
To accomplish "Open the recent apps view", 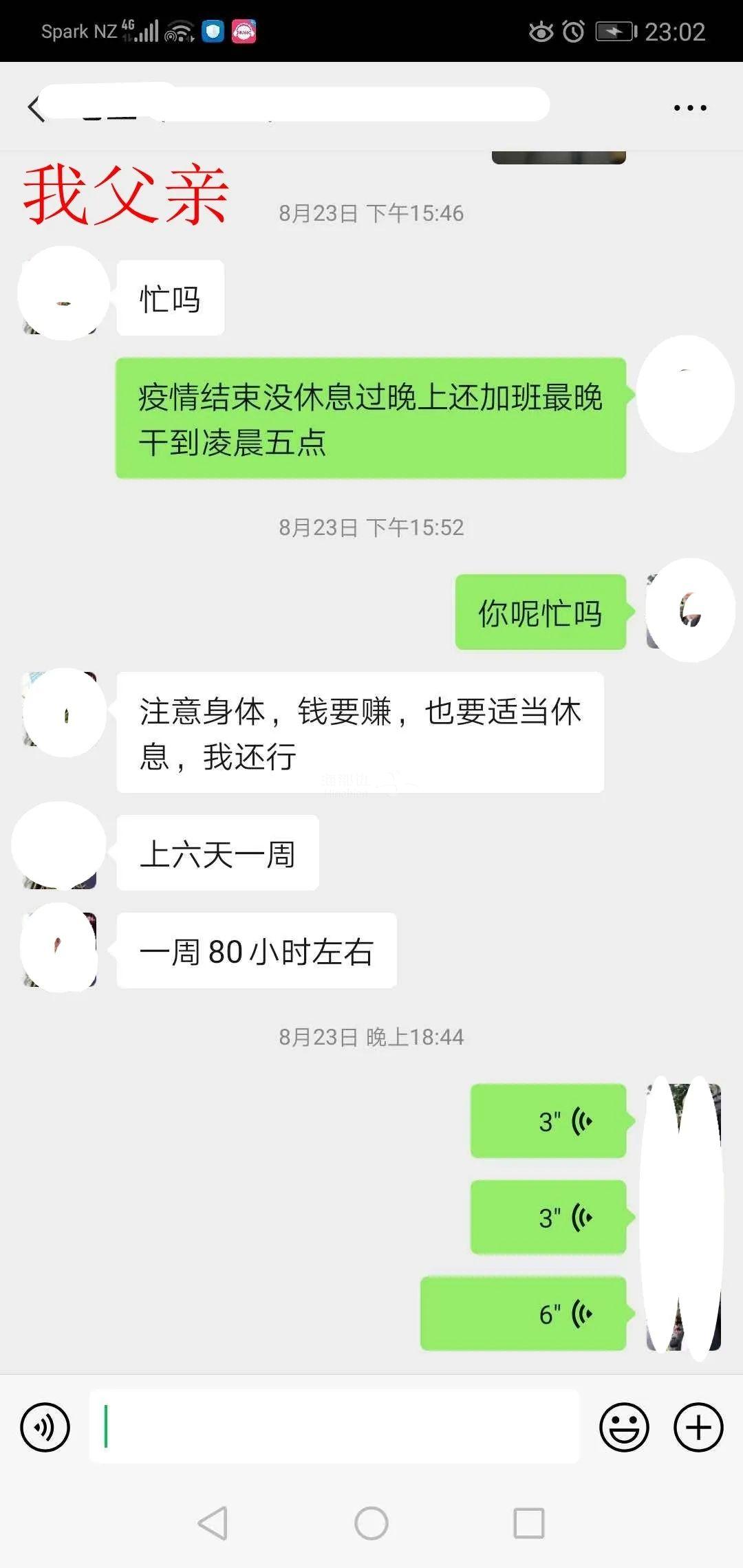I will point(529,1523).
